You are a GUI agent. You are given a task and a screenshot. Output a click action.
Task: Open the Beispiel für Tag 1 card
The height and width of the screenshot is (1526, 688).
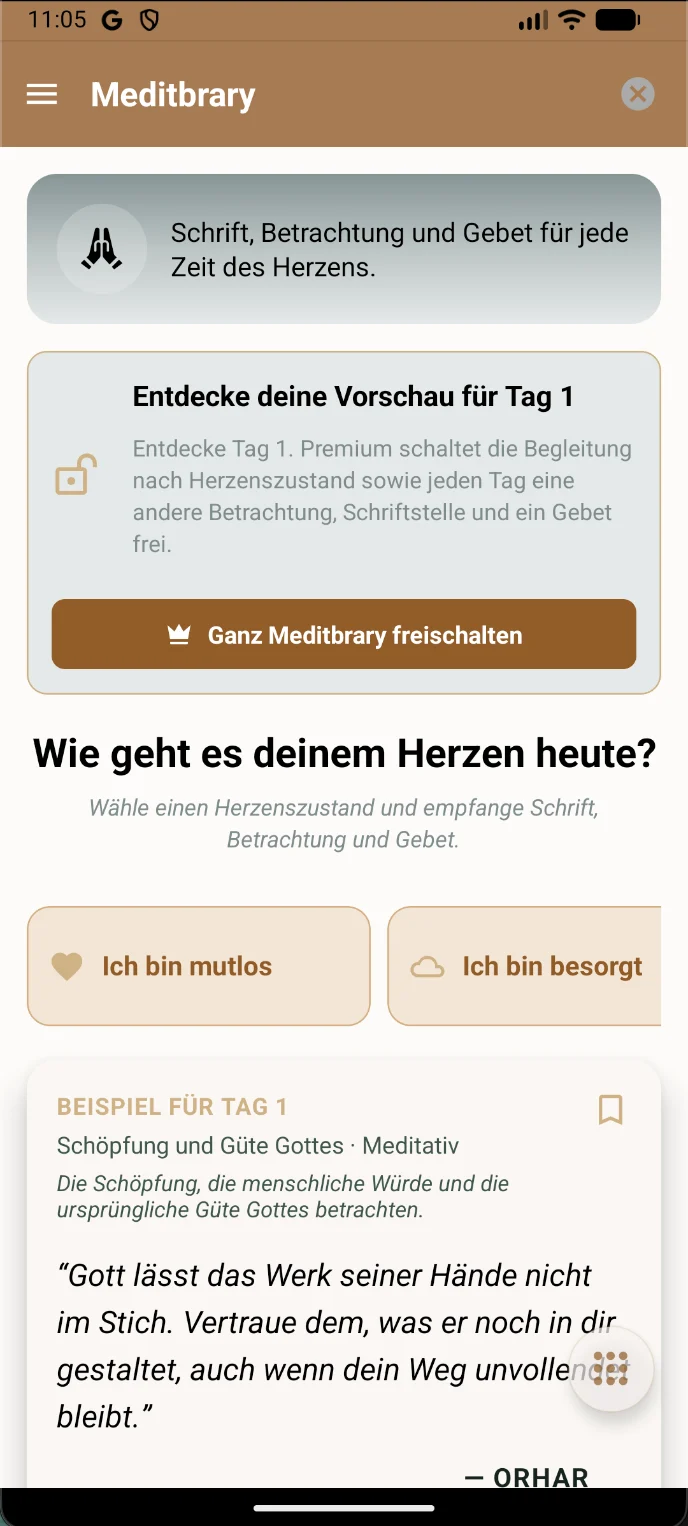344,1272
